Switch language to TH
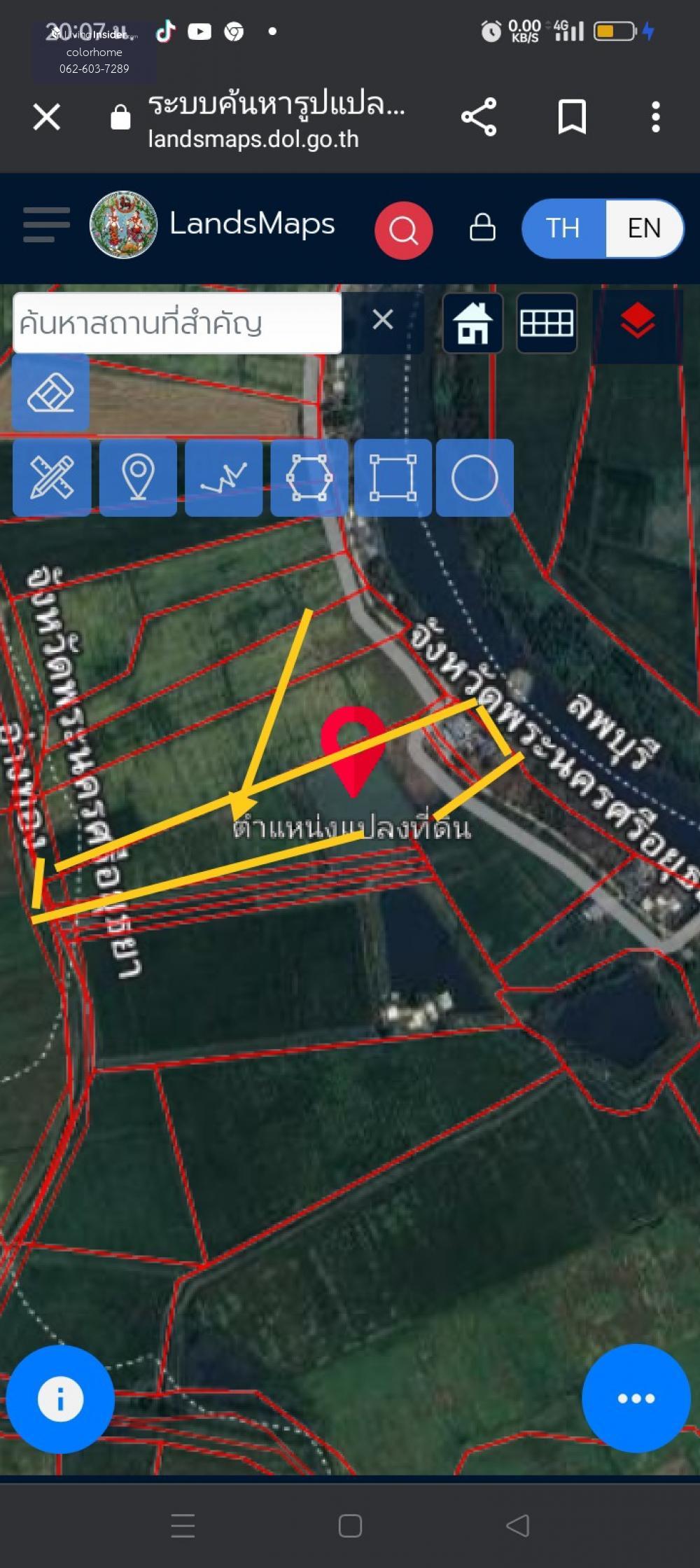Image resolution: width=700 pixels, height=1568 pixels. tap(563, 228)
